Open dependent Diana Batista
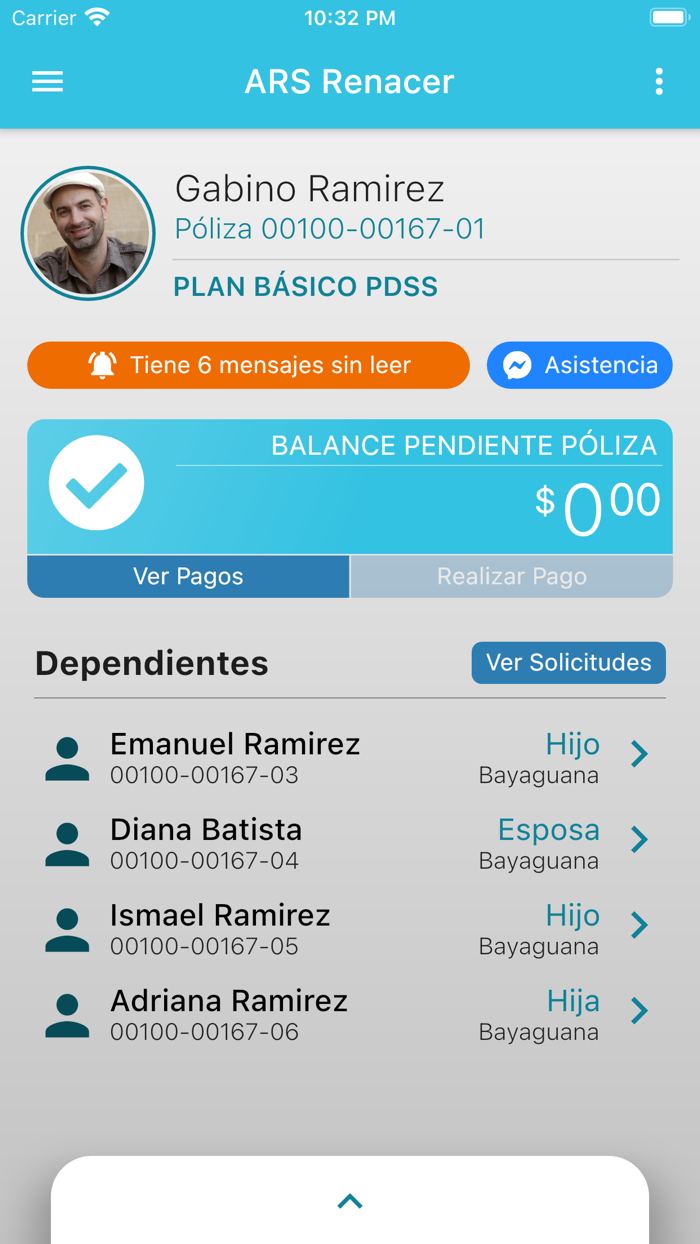 (350, 844)
